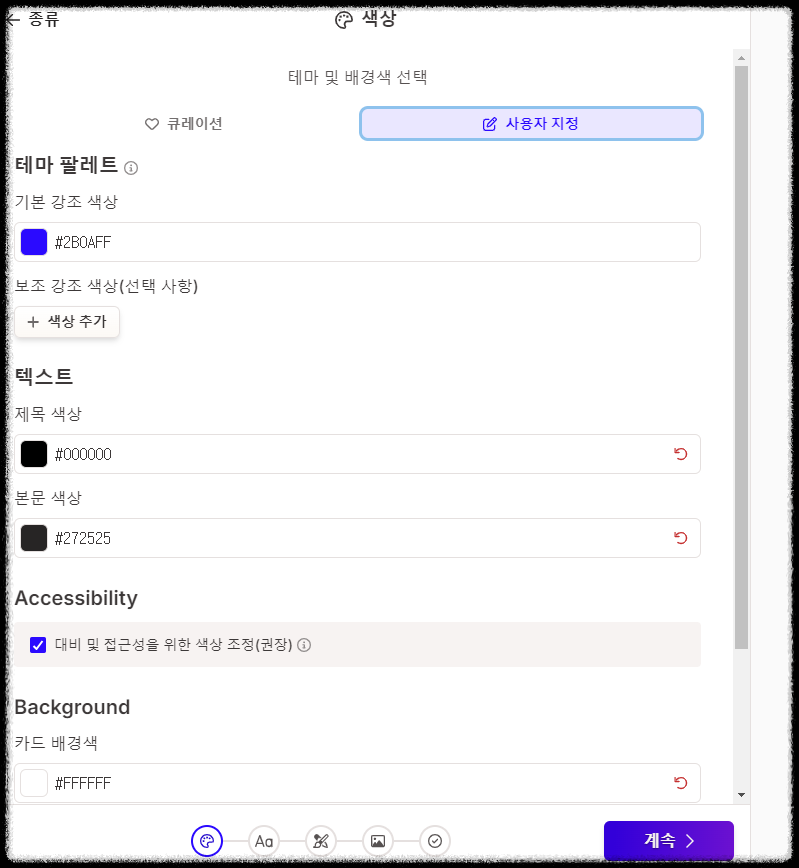Reset the 본문 색상 using the undo icon
Screen dimensions: 799x868
(x=681, y=538)
